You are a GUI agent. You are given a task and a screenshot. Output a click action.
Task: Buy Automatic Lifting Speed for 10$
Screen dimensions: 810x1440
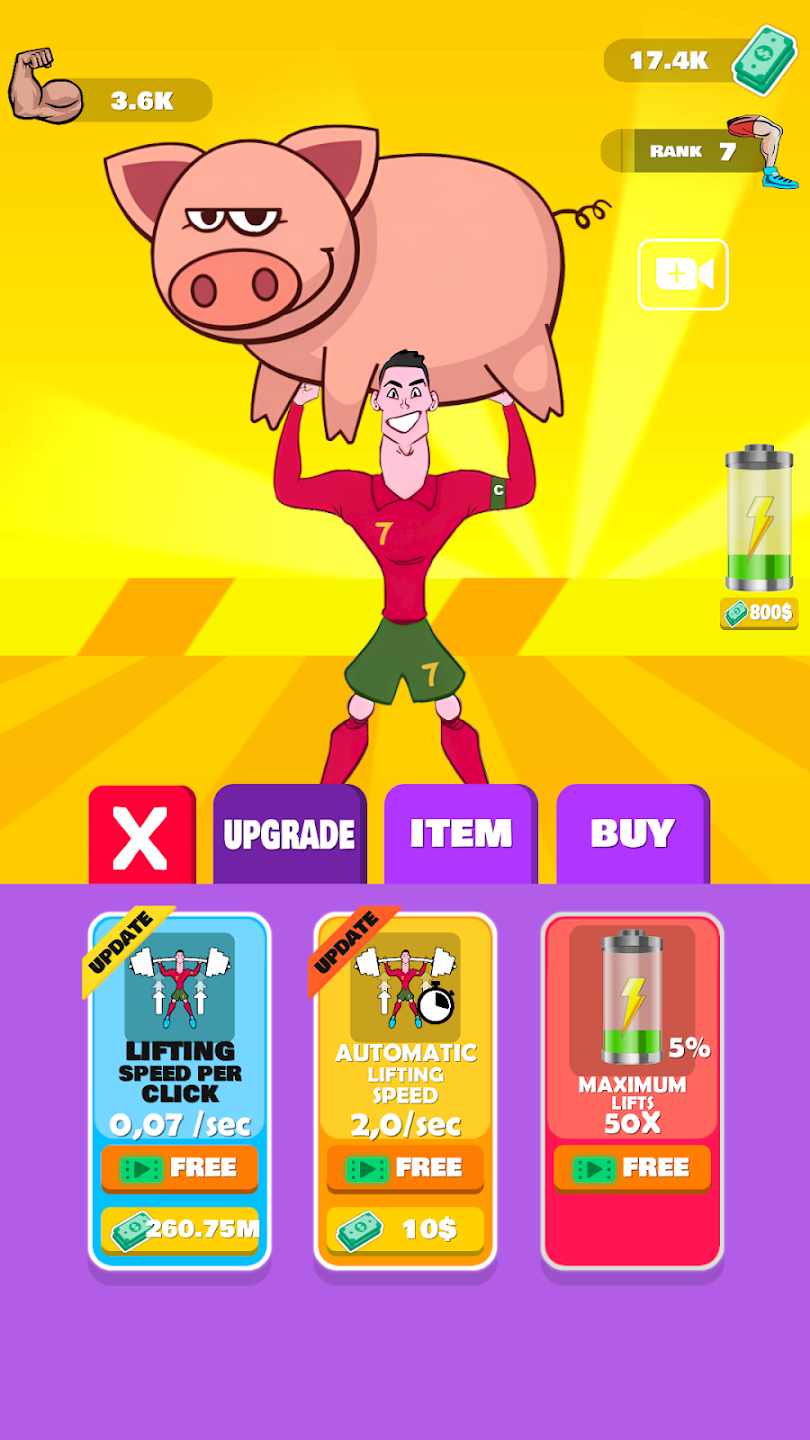coord(405,1229)
